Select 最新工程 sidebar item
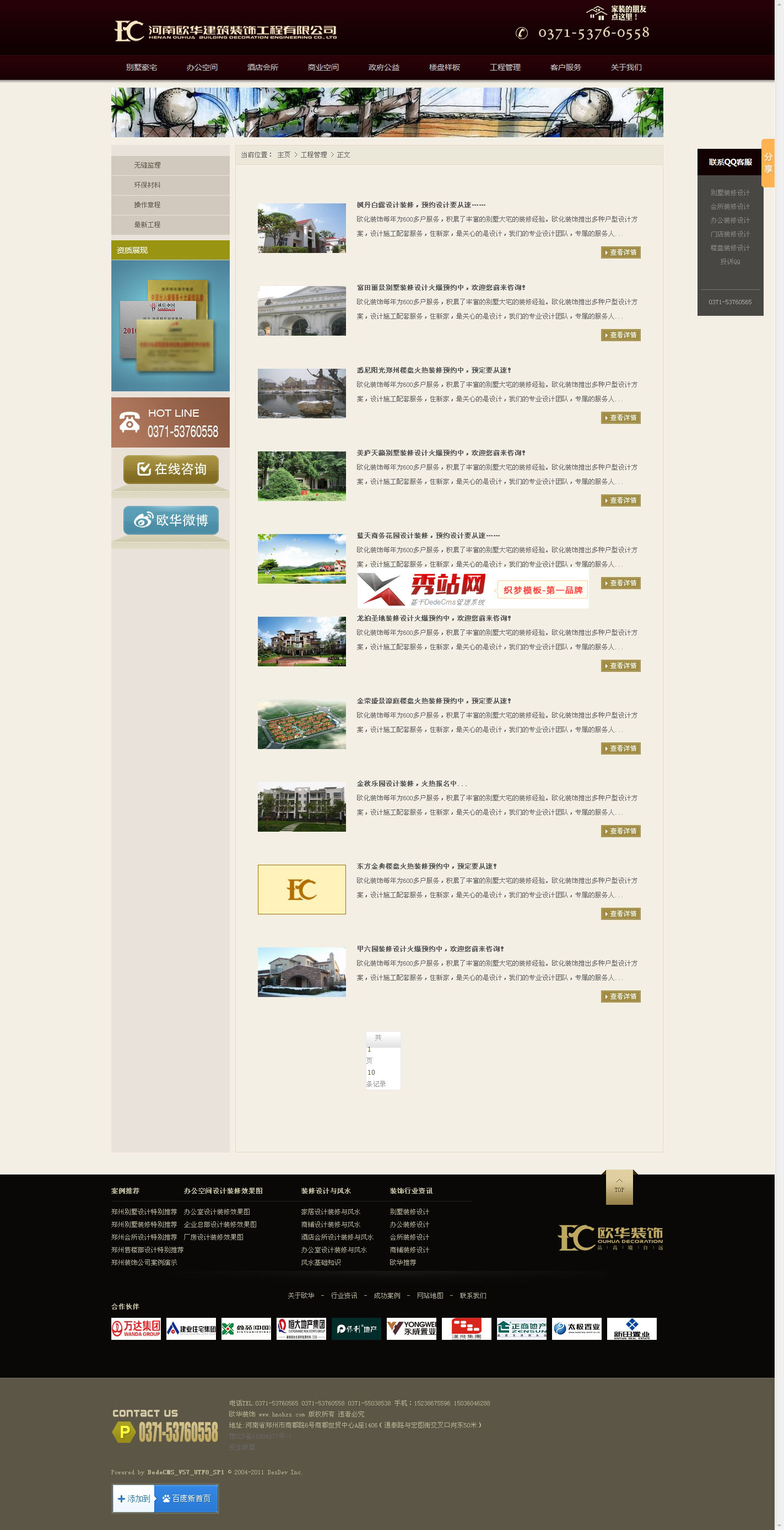Image resolution: width=784 pixels, height=1530 pixels. point(147,224)
